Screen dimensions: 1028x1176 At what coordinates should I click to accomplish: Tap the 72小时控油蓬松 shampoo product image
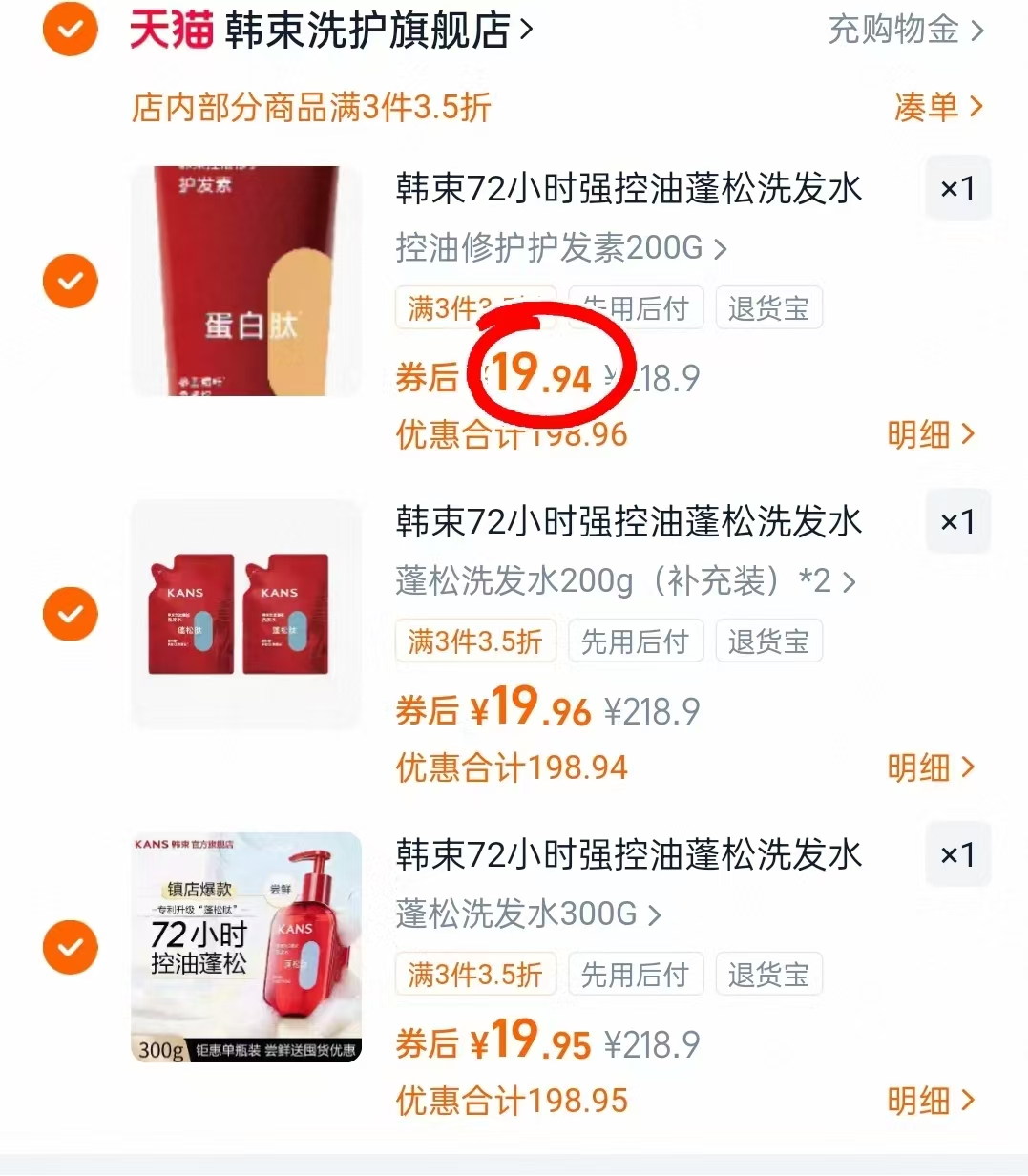243,946
